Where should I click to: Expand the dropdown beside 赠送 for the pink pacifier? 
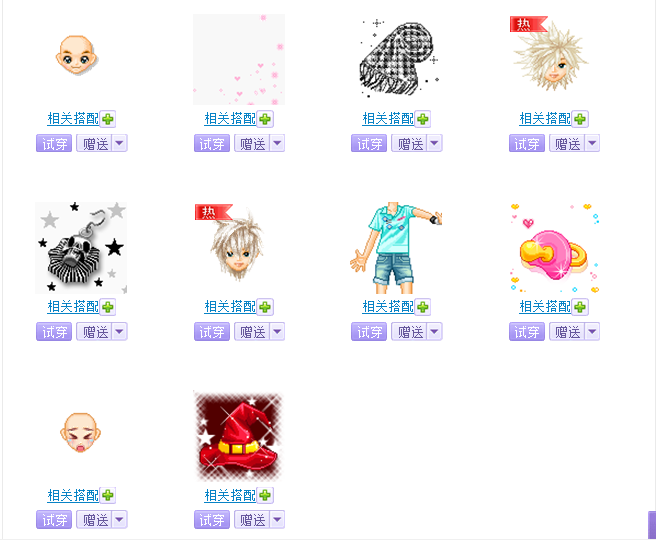(x=592, y=331)
